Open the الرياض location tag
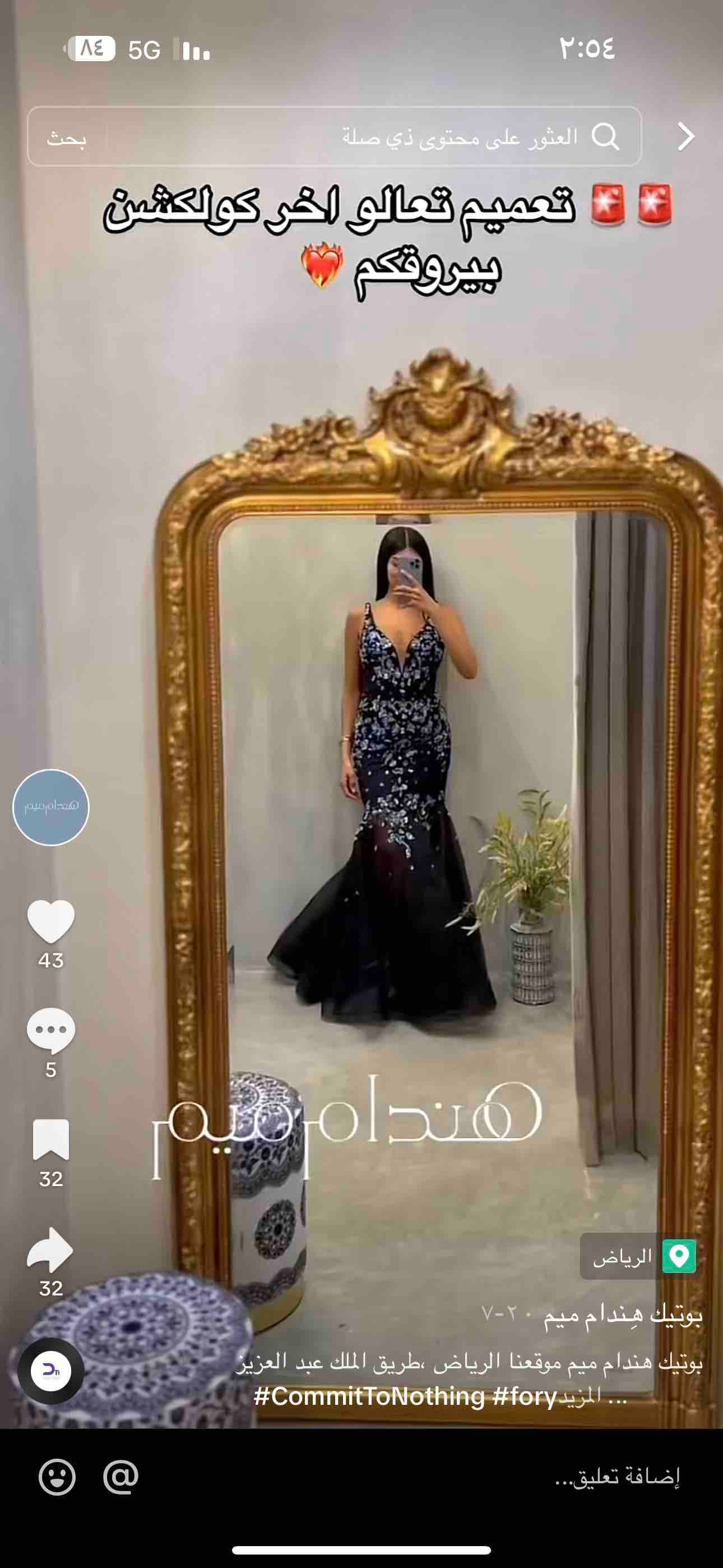Screen dimensions: 723x1568 tap(639, 1256)
